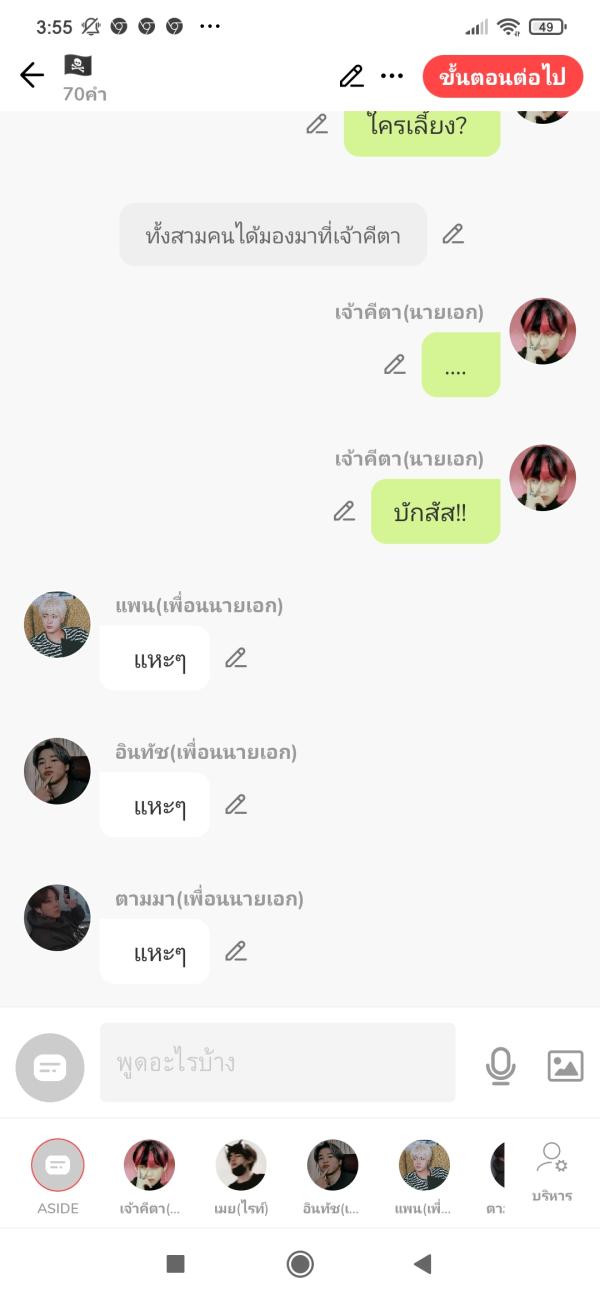Go back using the top arrow

32,76
